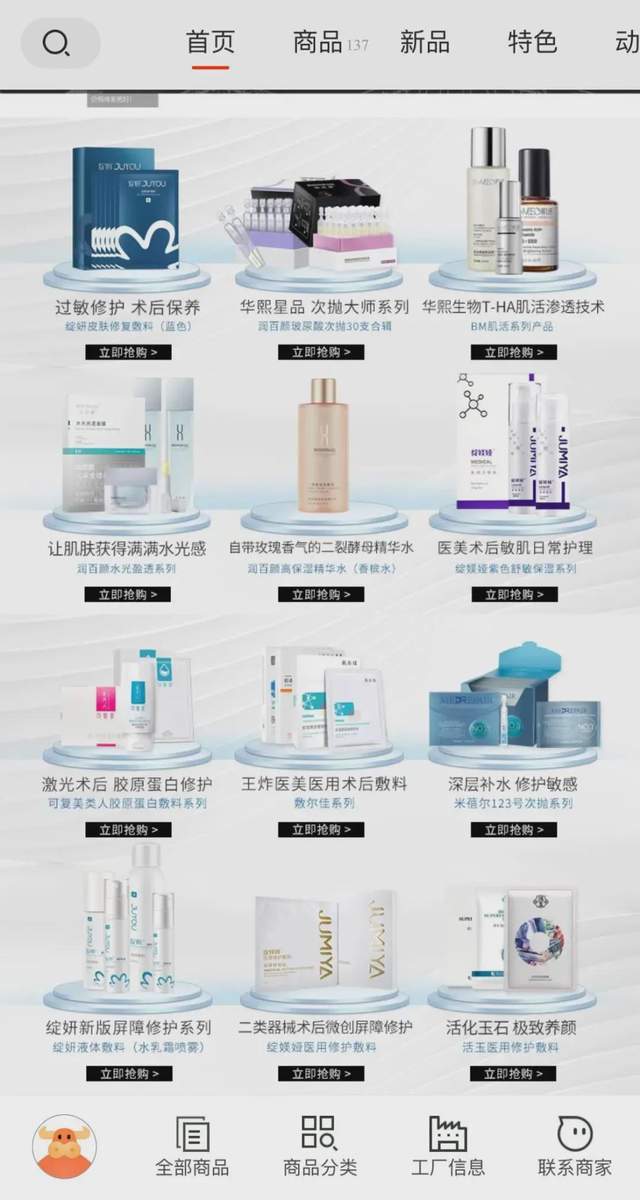Switch to the 特色 tab
640x1200 pixels.
point(531,43)
